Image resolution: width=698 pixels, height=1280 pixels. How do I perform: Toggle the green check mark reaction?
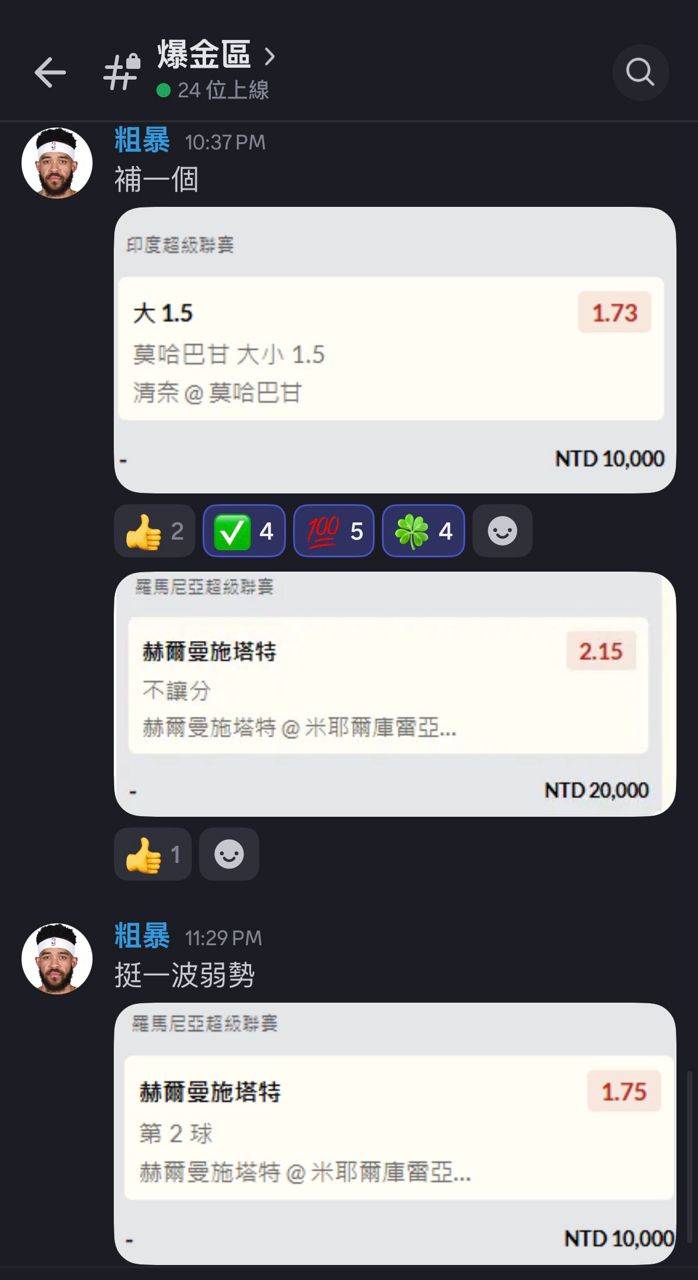[244, 531]
